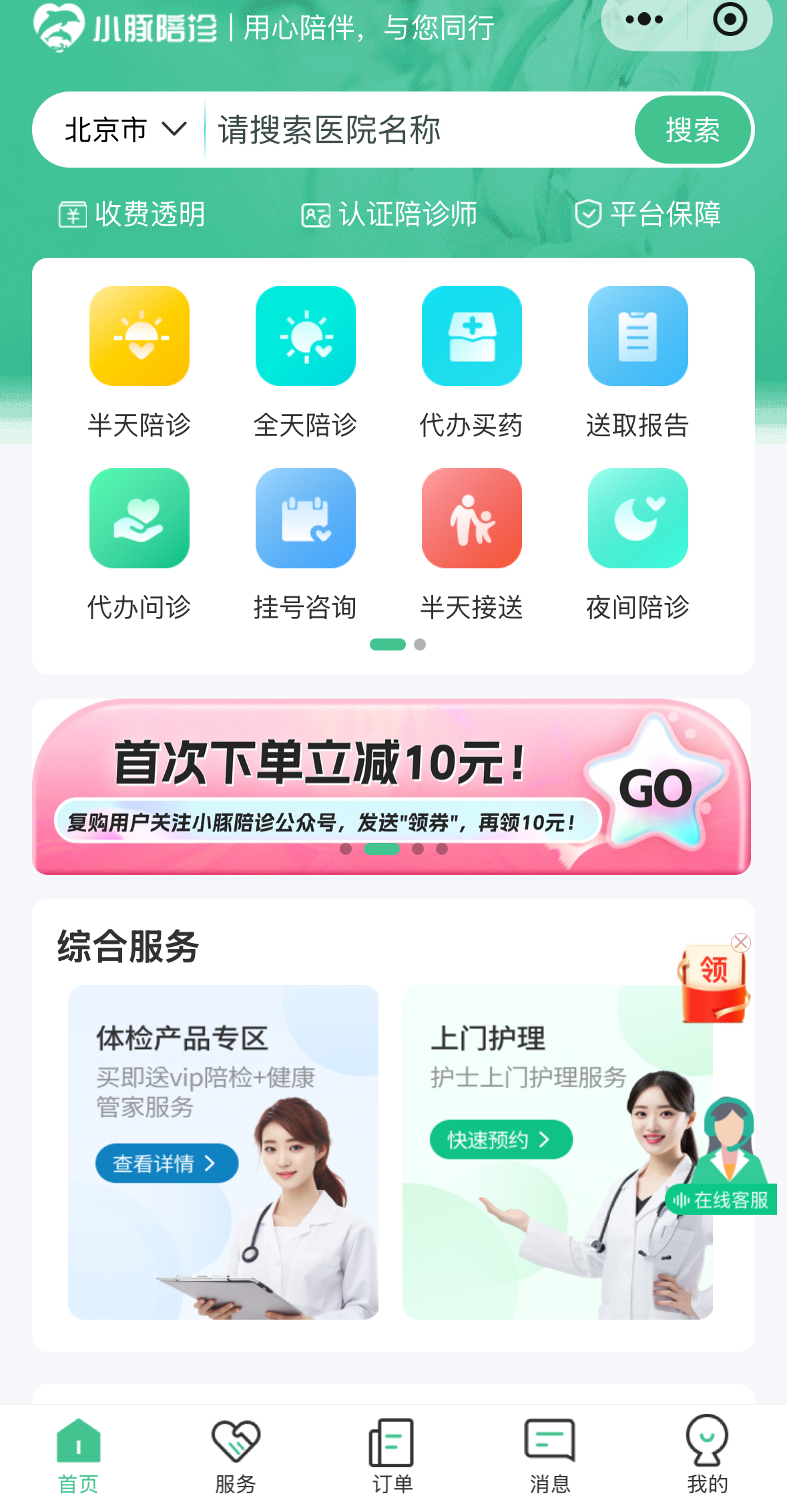
Task: Open the 北京市 city dropdown
Action: (x=125, y=130)
